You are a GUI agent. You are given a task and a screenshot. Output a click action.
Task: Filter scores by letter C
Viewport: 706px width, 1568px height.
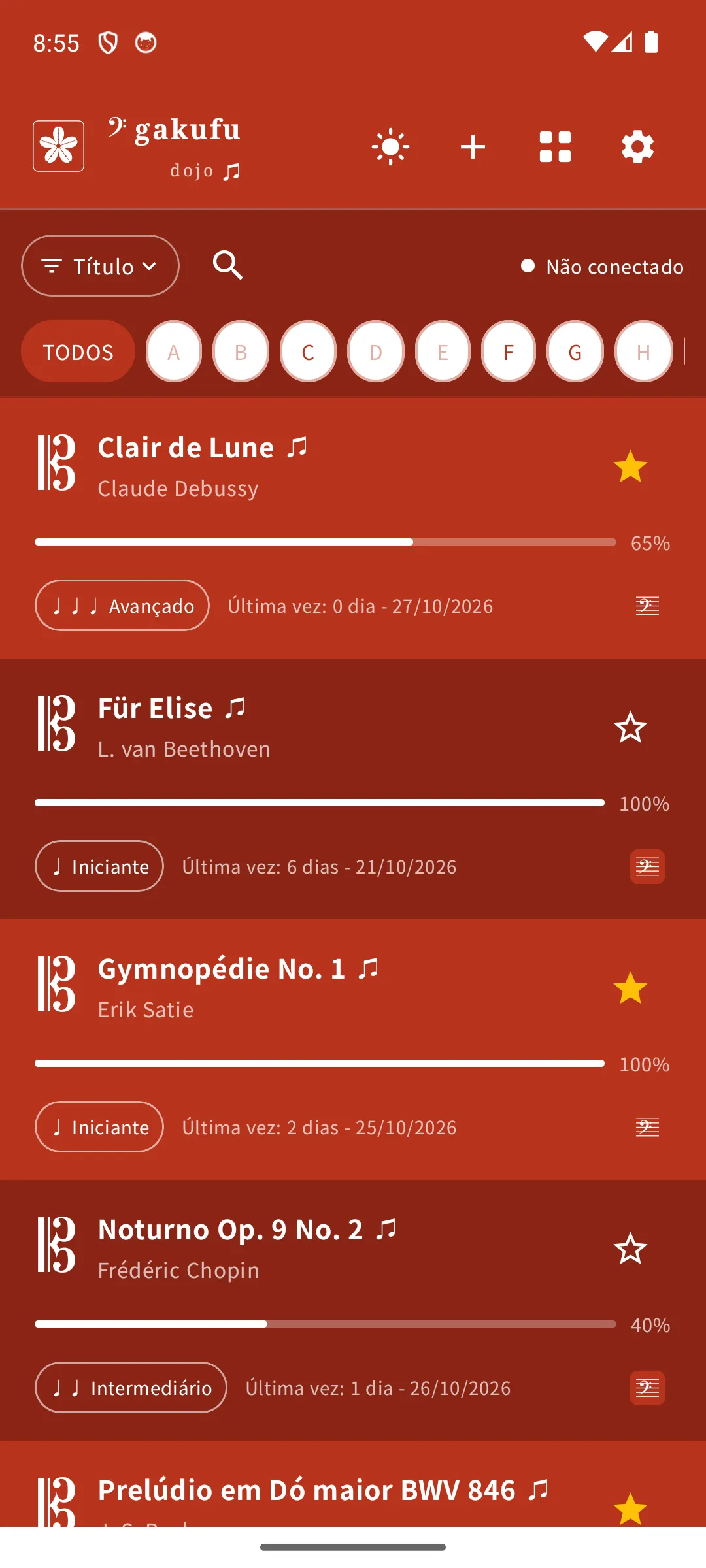pos(308,352)
